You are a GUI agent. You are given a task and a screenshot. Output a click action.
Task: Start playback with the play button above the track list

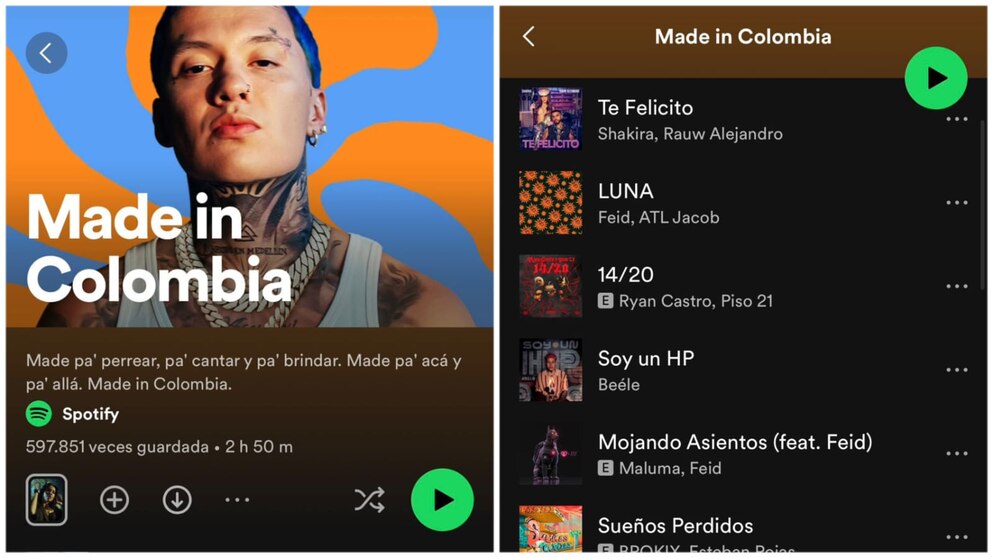point(936,78)
